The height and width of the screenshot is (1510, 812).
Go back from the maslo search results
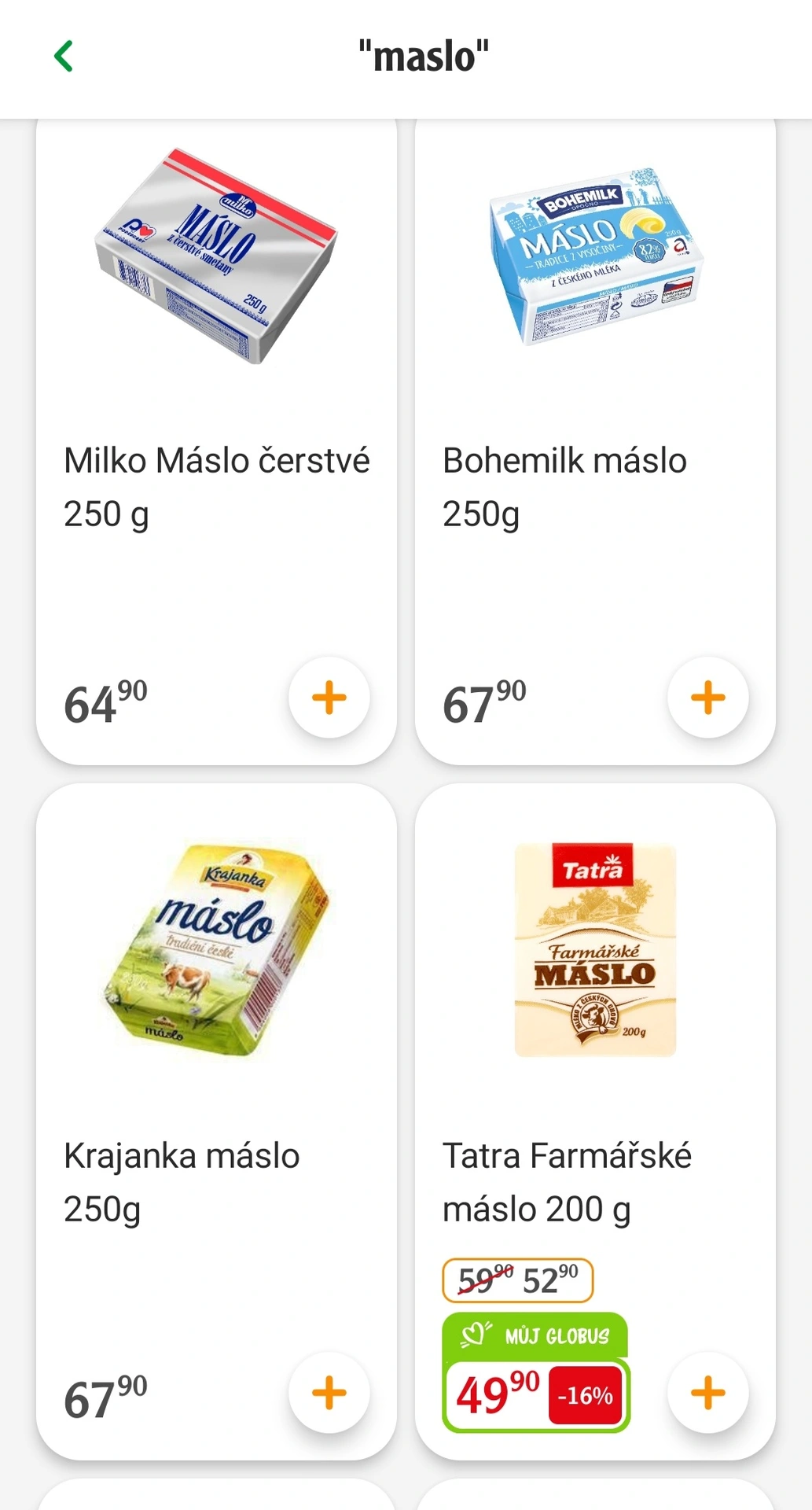pos(64,57)
